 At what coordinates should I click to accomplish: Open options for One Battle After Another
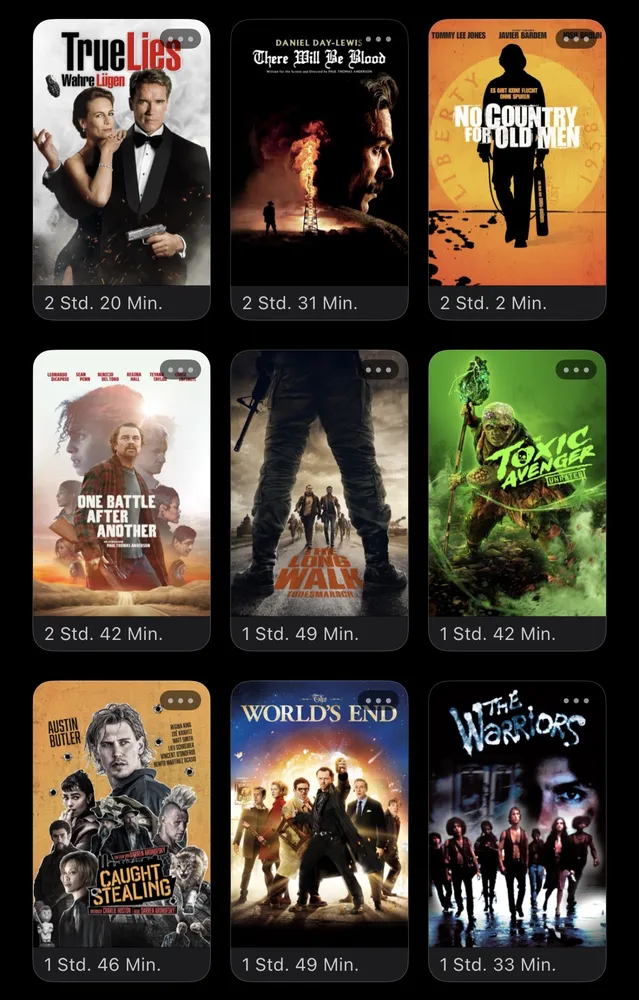[x=181, y=370]
